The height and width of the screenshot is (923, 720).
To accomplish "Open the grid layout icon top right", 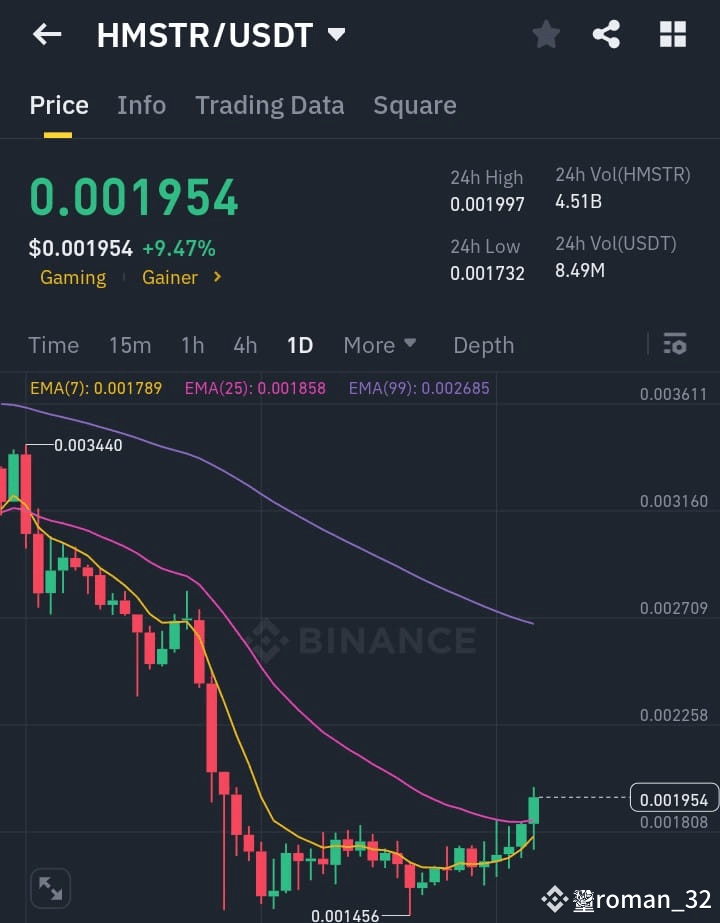I will [x=672, y=33].
